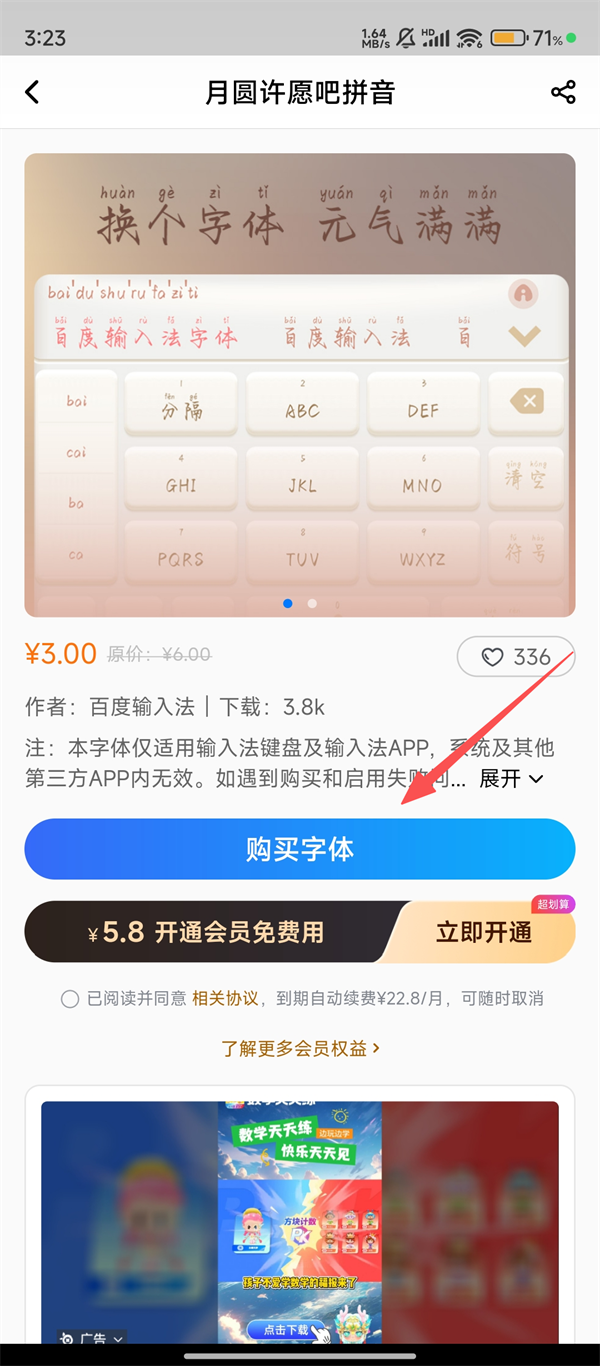This screenshot has height=1366, width=600.
Task: Share this font page
Action: click(563, 93)
